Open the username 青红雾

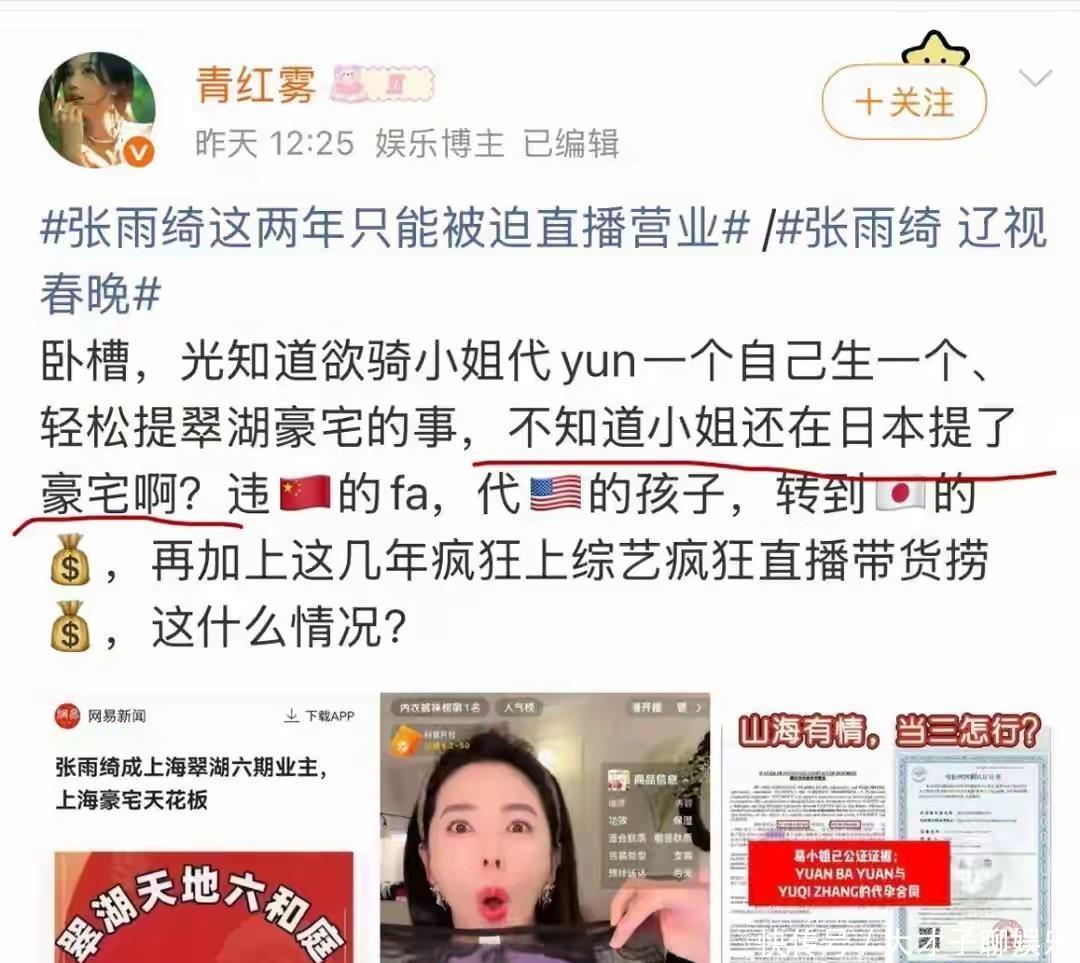(x=256, y=85)
